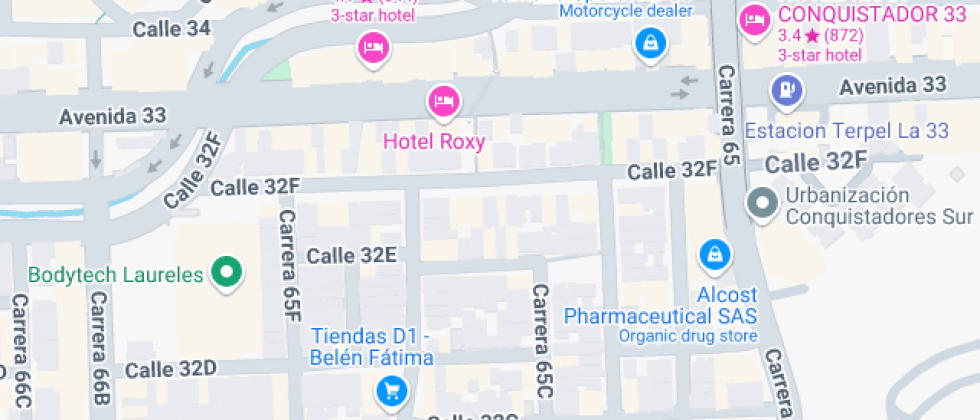
Task: Tap the Estacion Terpel La 33 marker
Action: coord(788,91)
